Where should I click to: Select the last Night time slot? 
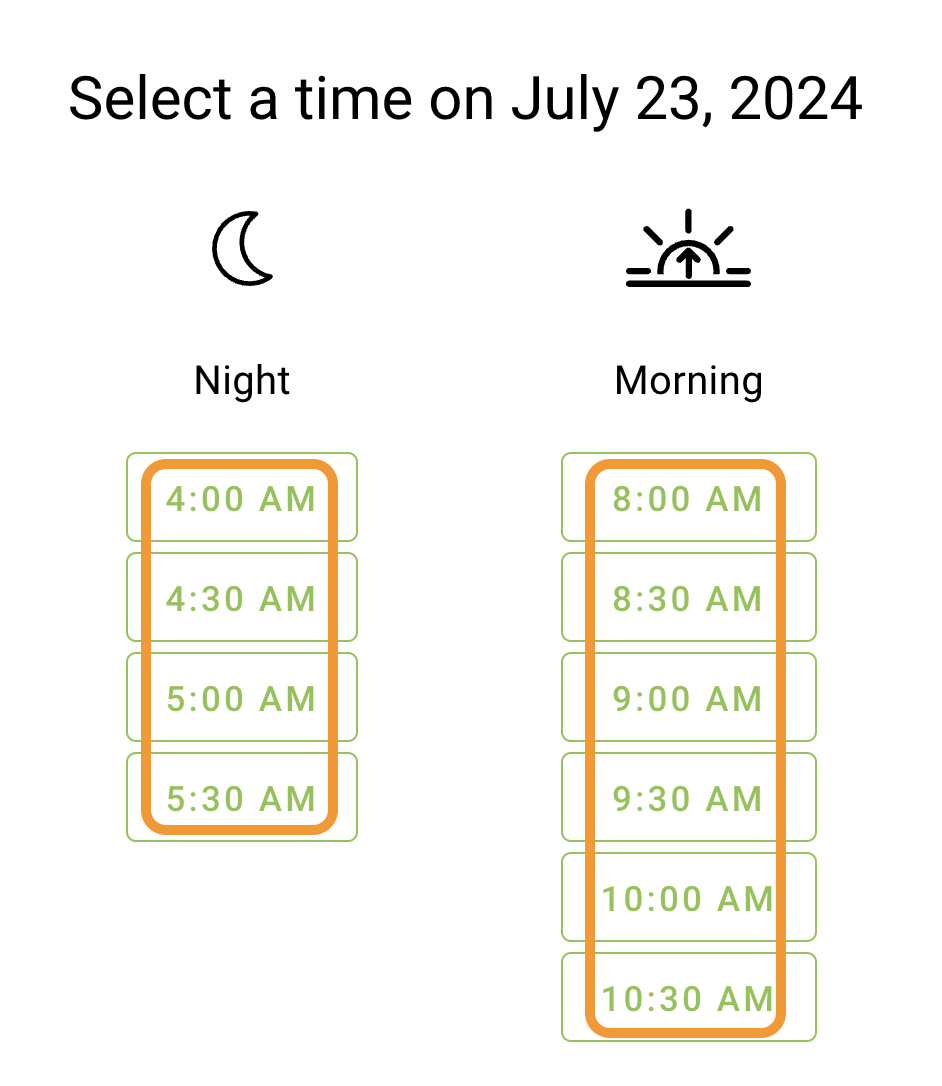tap(242, 797)
